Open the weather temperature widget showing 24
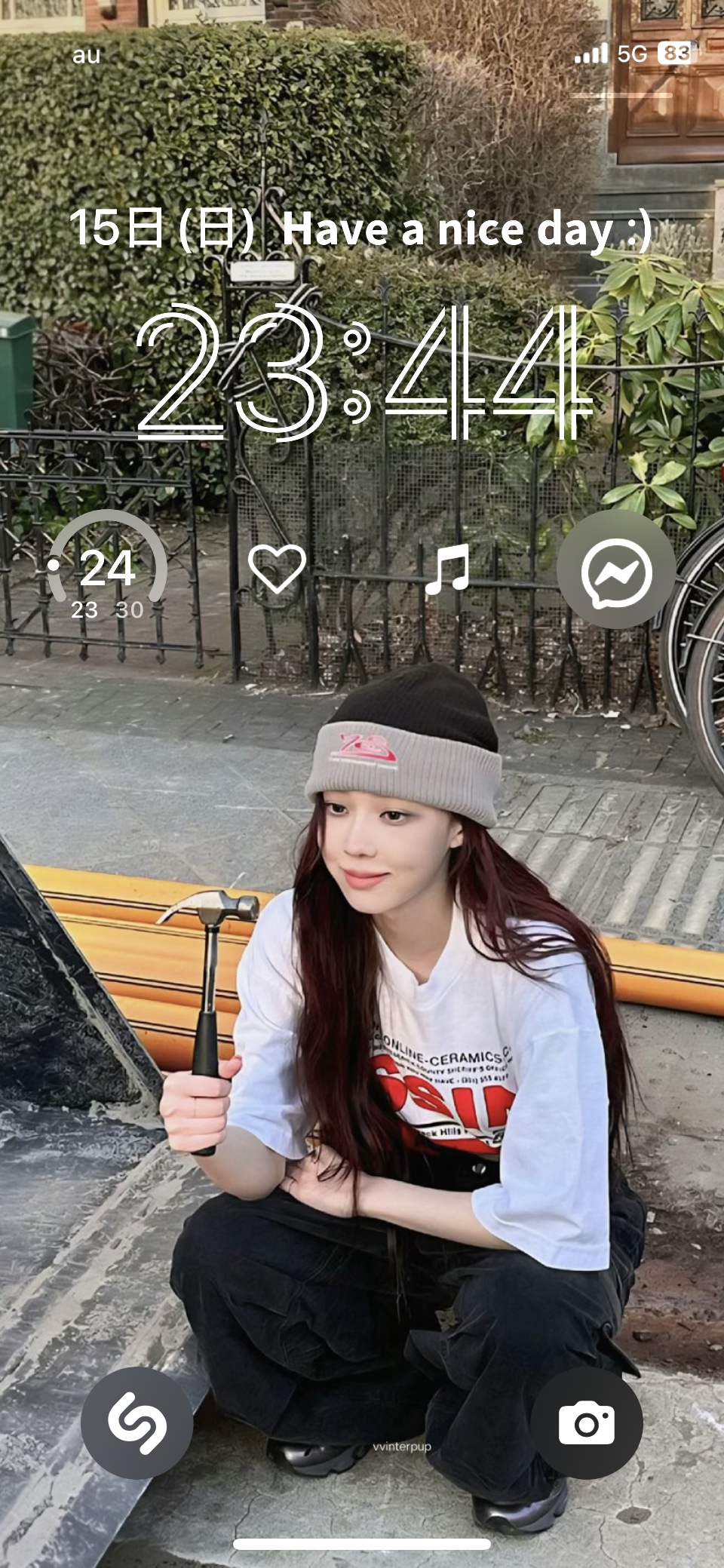Viewport: 724px width, 1568px height. click(107, 572)
